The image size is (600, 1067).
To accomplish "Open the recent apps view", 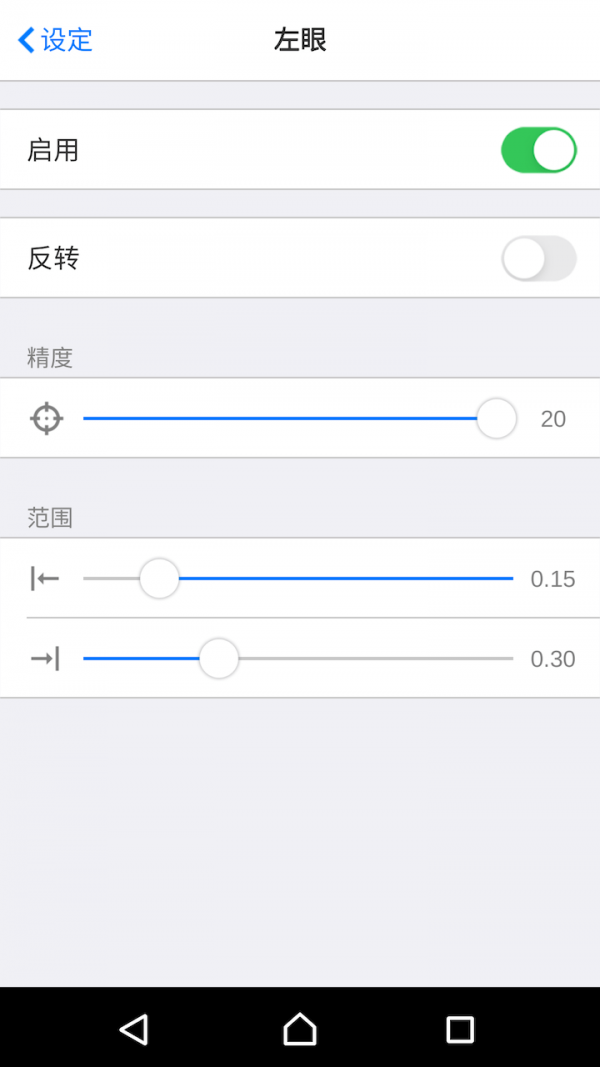I will (x=460, y=1029).
